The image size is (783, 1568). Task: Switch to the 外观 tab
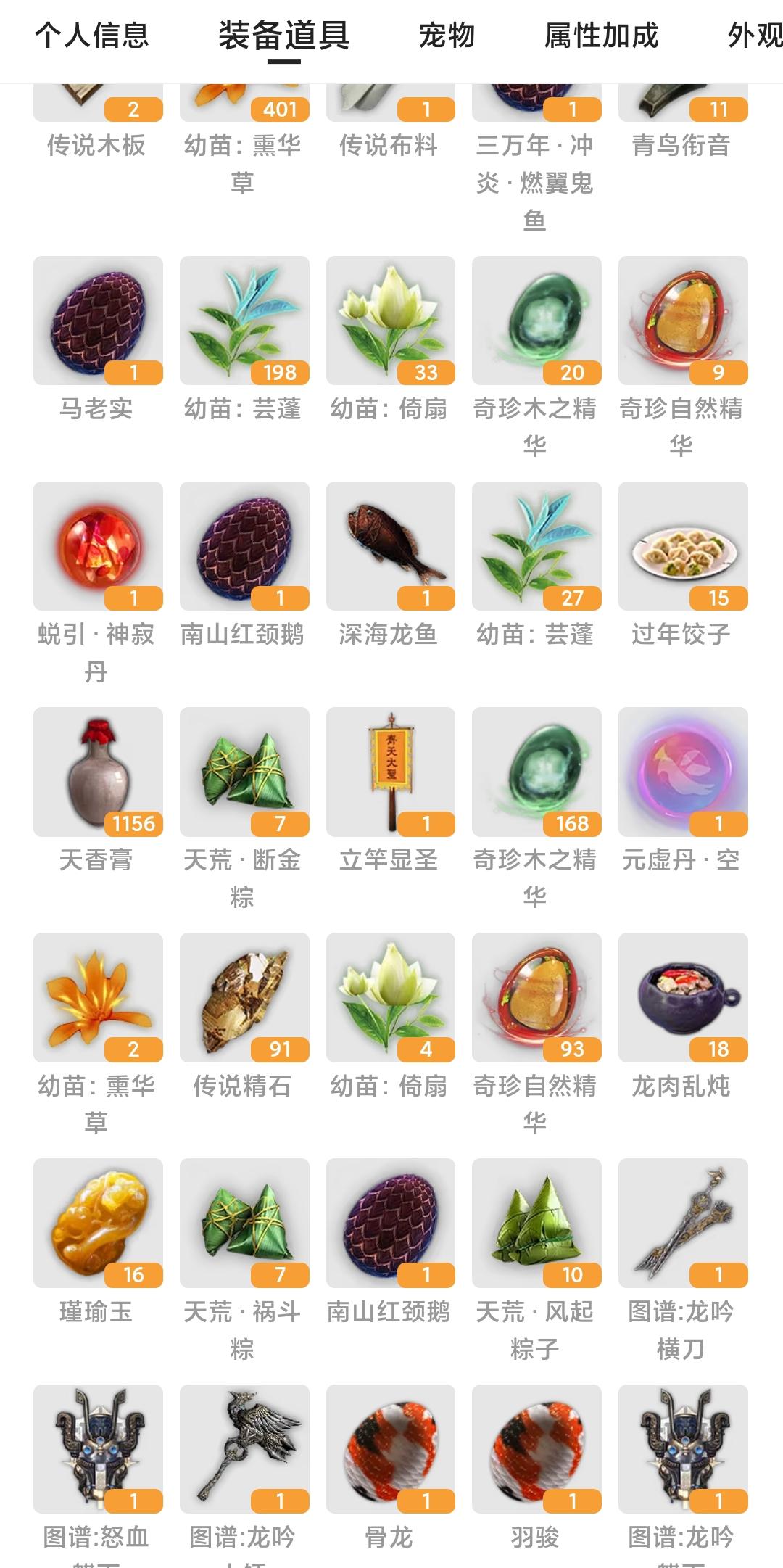tap(755, 35)
